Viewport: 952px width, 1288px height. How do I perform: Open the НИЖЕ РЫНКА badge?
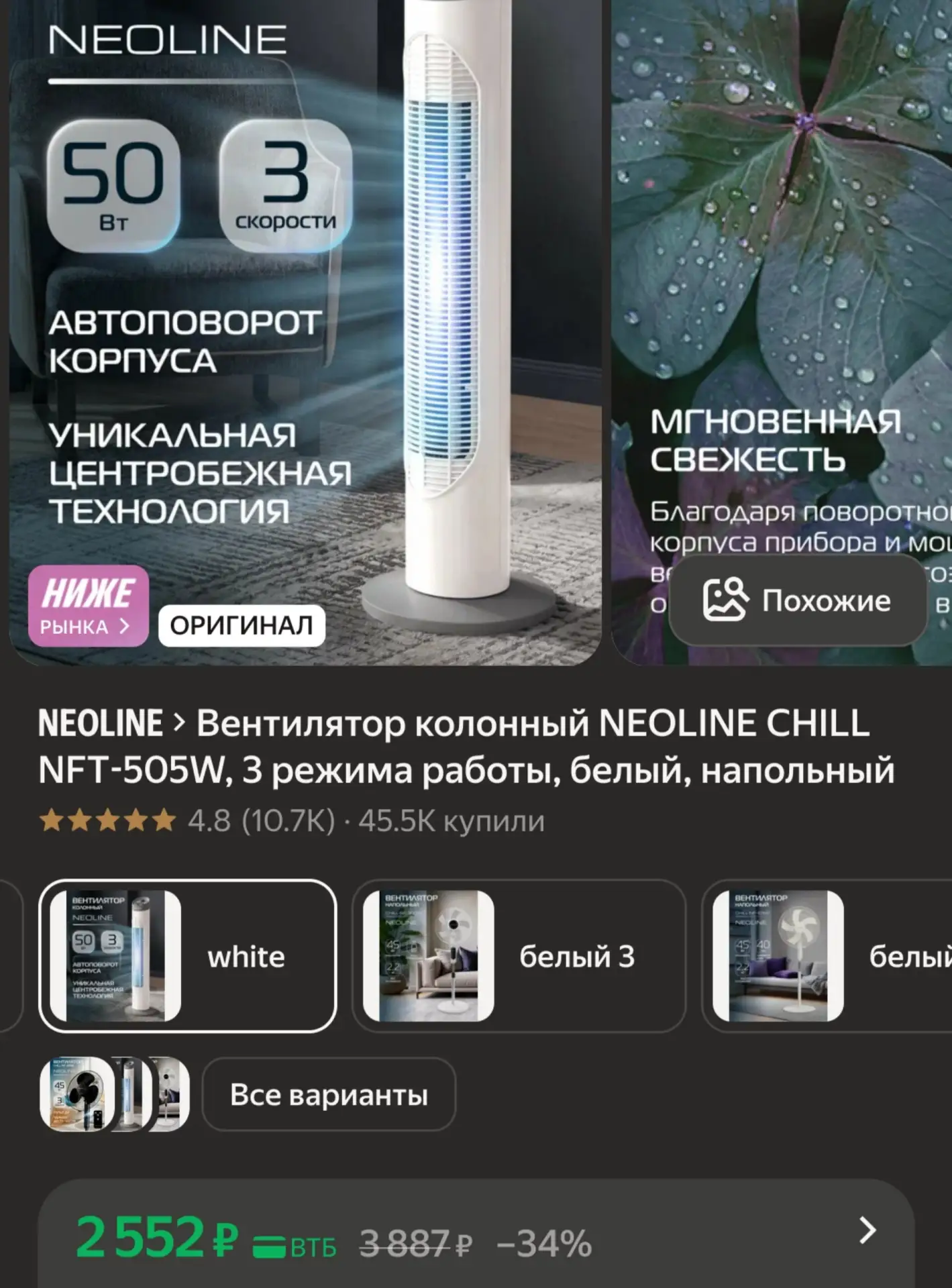(88, 606)
